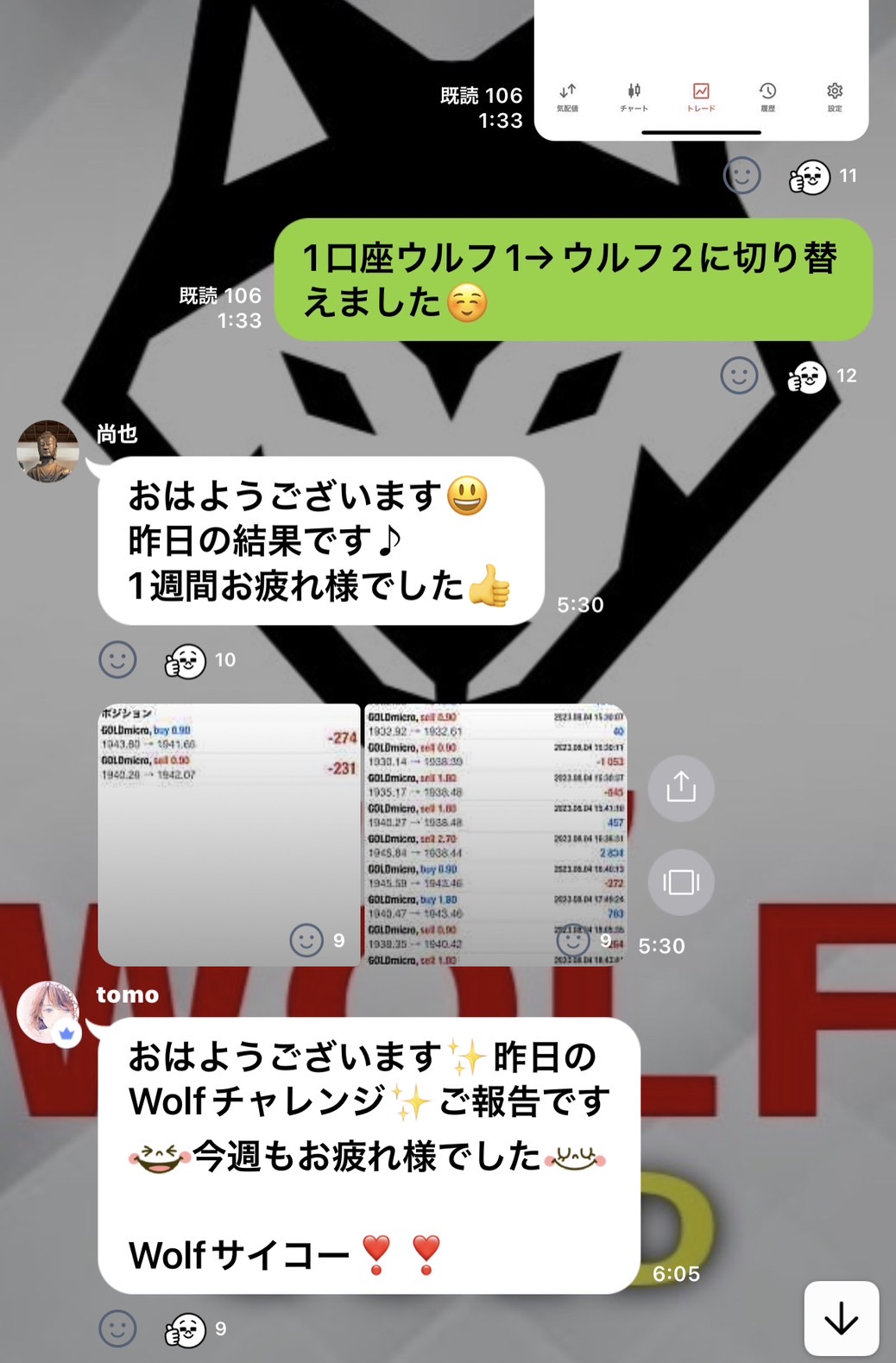View the 9 reactions on tomo's message
Image resolution: width=896 pixels, height=1363 pixels.
pos(196,1329)
